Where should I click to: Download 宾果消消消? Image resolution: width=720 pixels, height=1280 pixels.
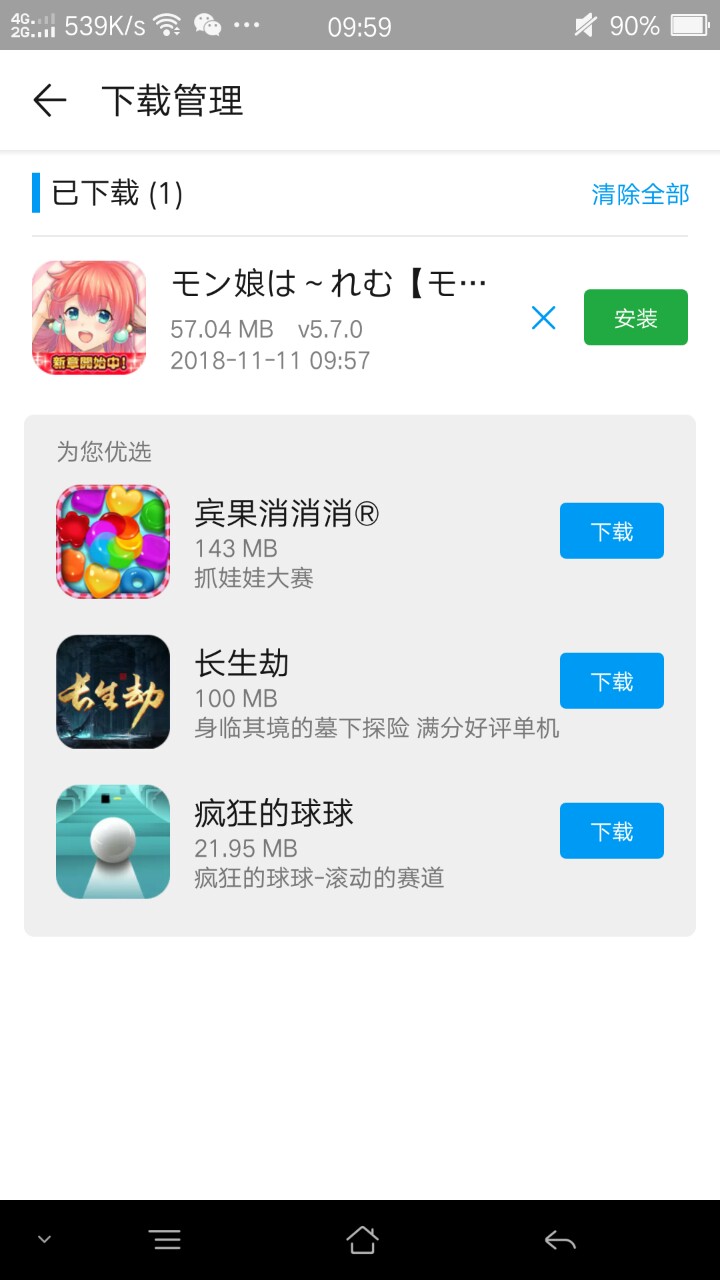click(611, 531)
